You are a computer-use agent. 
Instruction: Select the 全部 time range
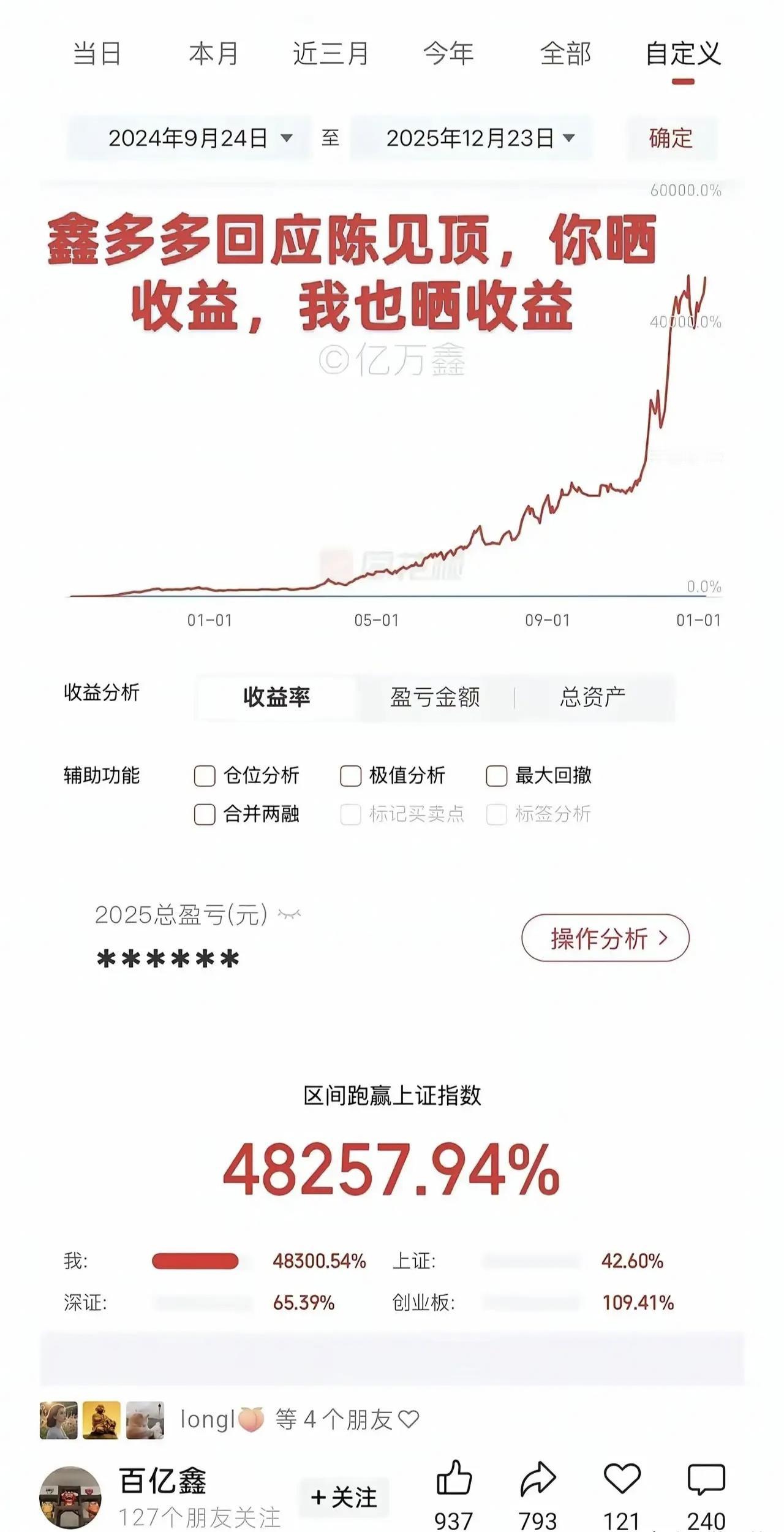565,55
